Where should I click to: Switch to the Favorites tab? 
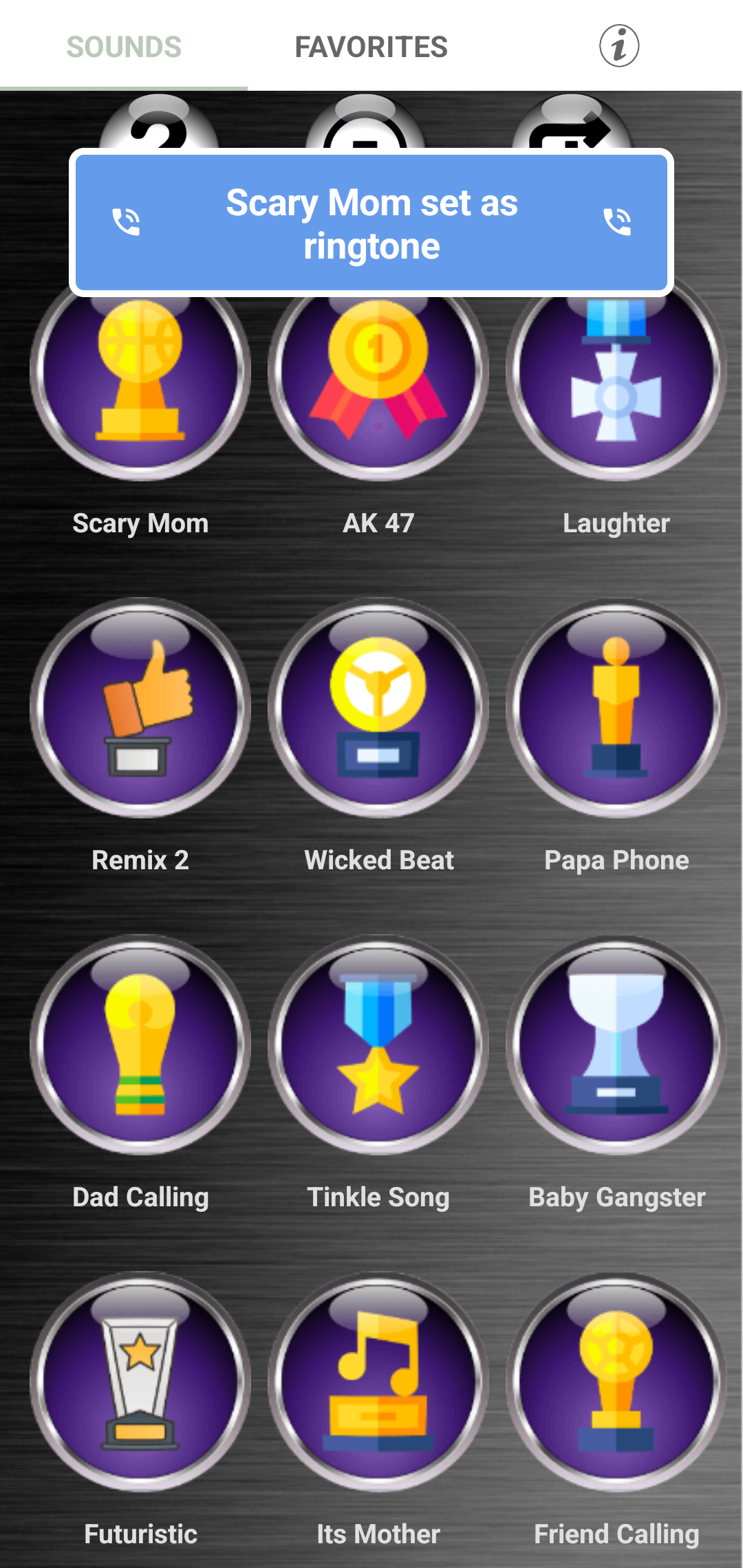[371, 47]
